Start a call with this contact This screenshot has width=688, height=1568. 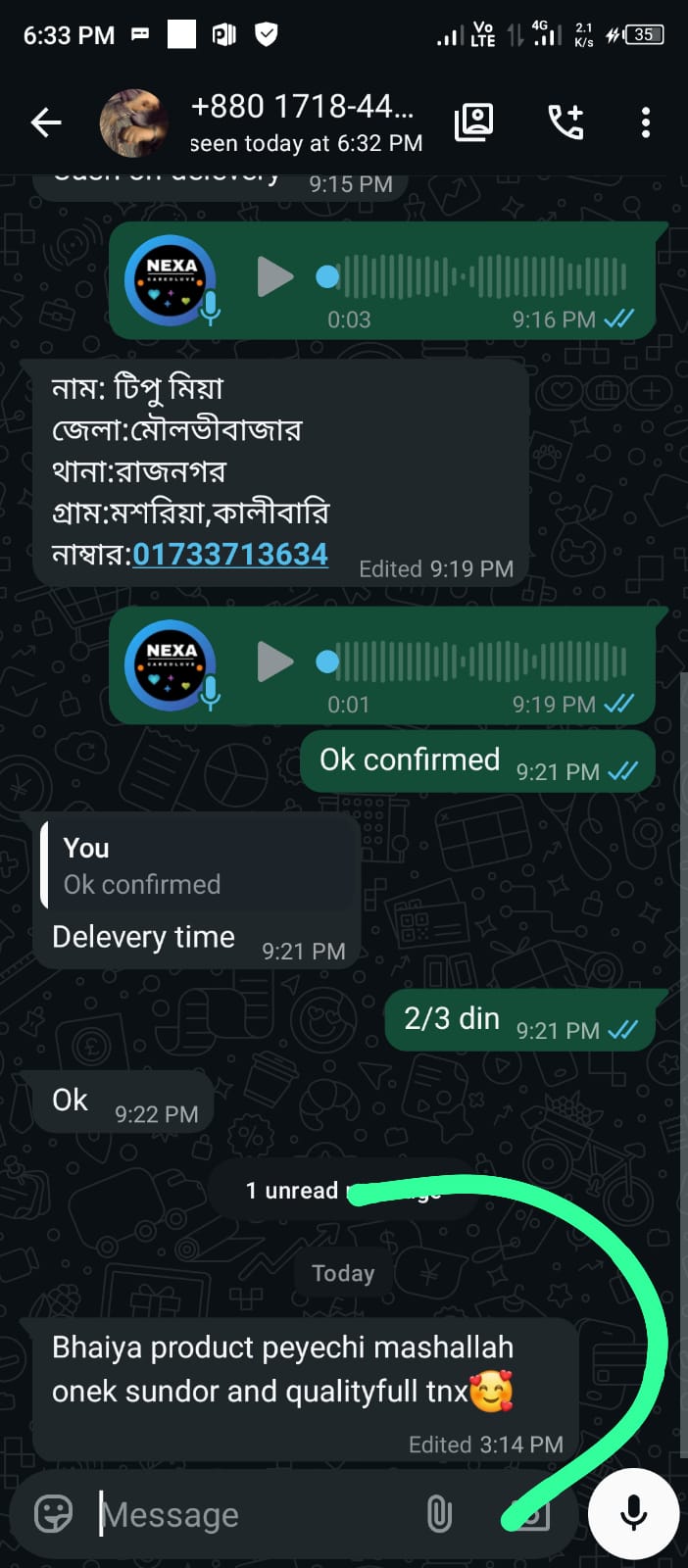(565, 122)
